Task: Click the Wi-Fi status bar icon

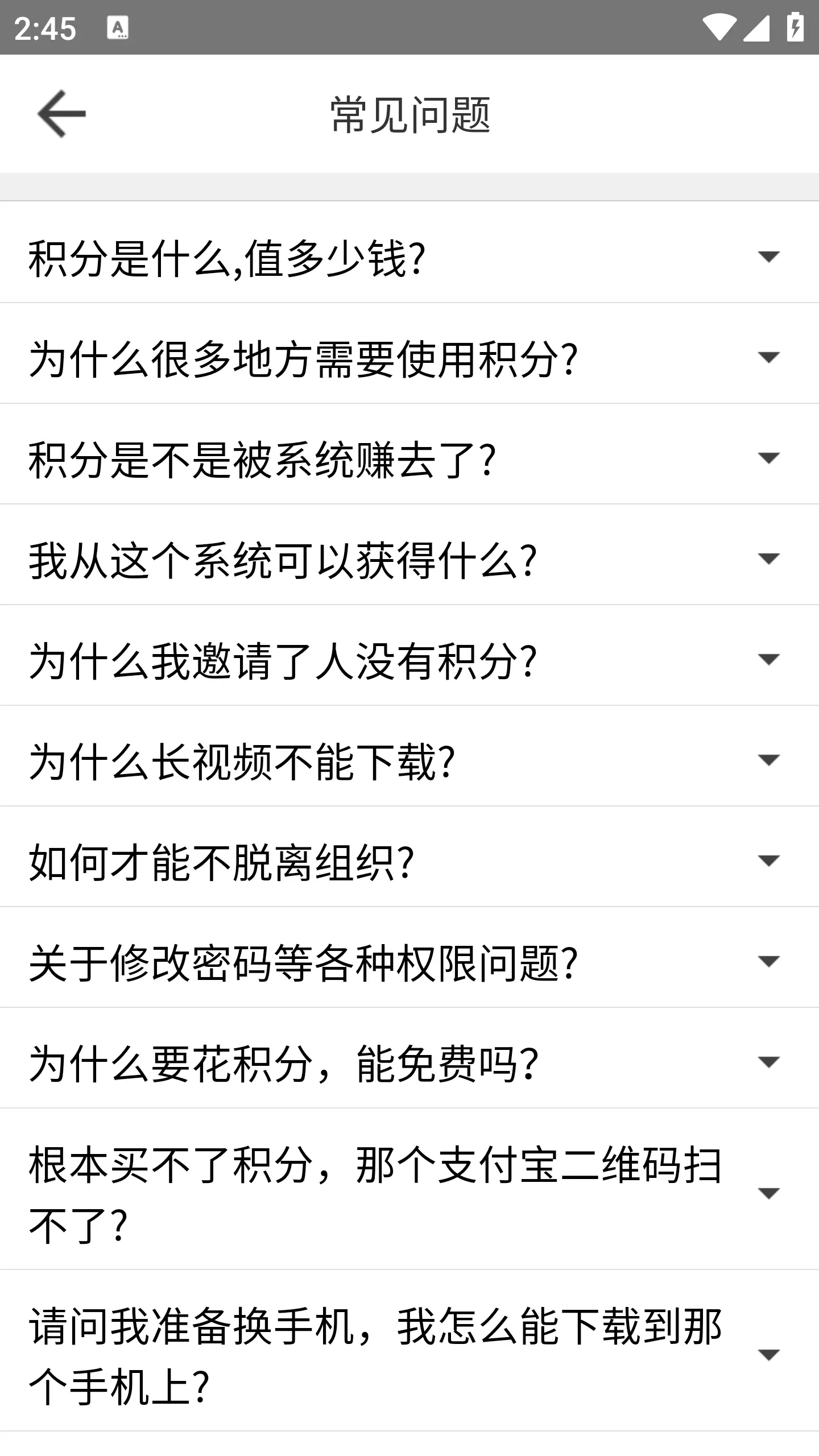Action: pyautogui.click(x=721, y=26)
